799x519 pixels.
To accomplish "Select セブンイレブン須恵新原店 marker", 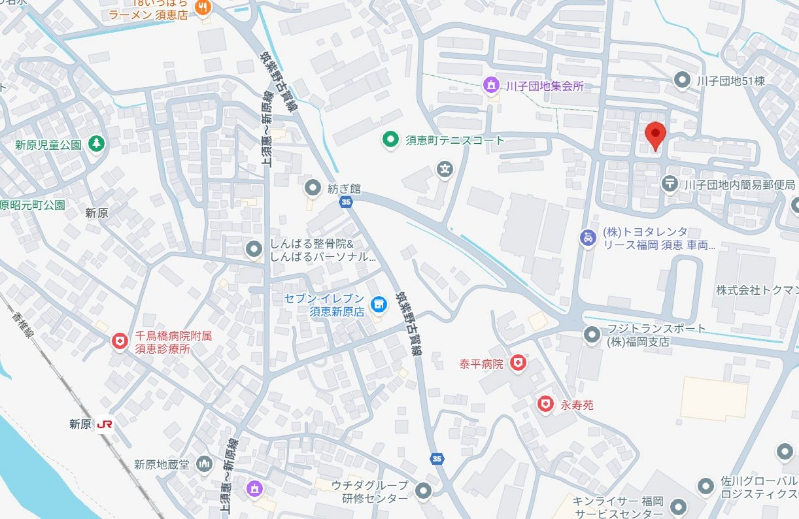I will point(378,304).
